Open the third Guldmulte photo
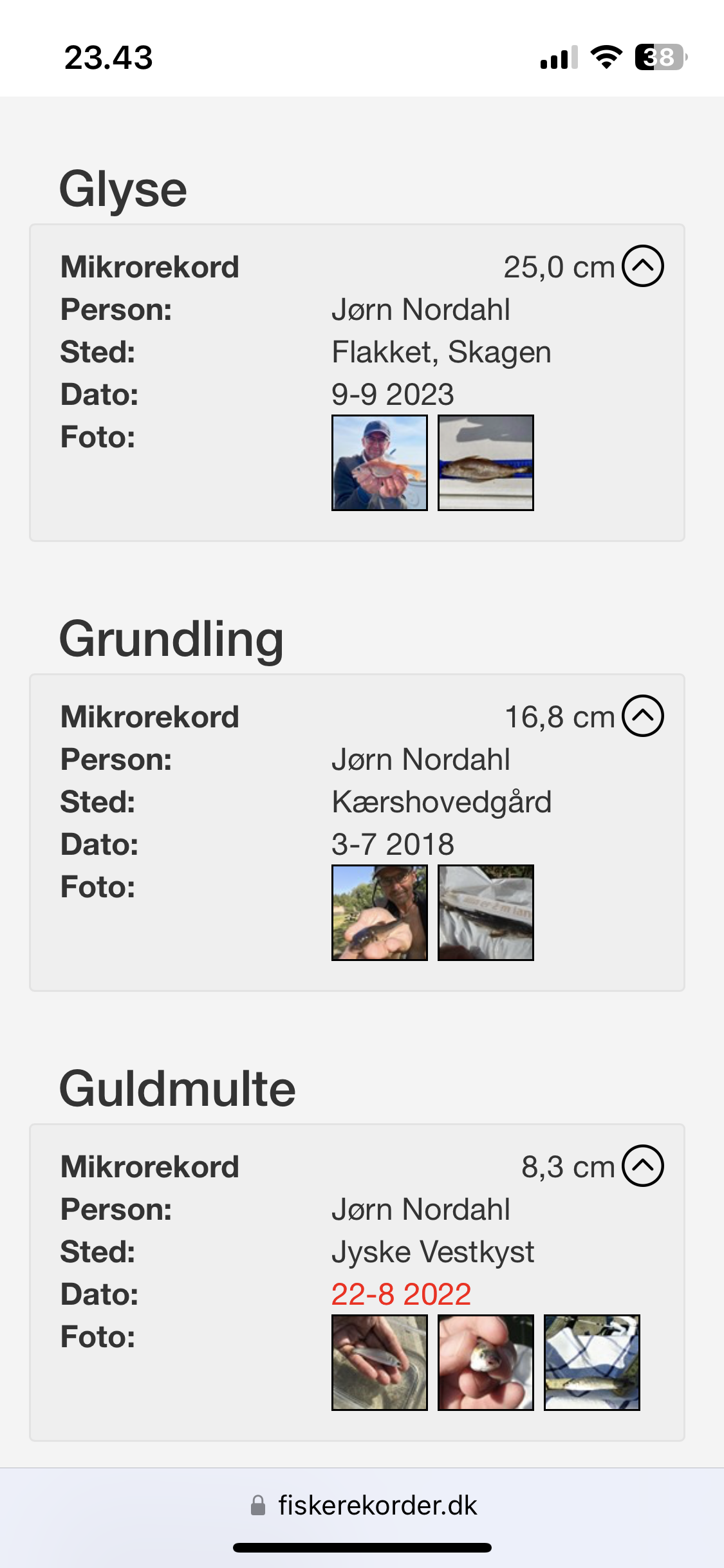This screenshot has width=724, height=1568. tap(592, 1363)
